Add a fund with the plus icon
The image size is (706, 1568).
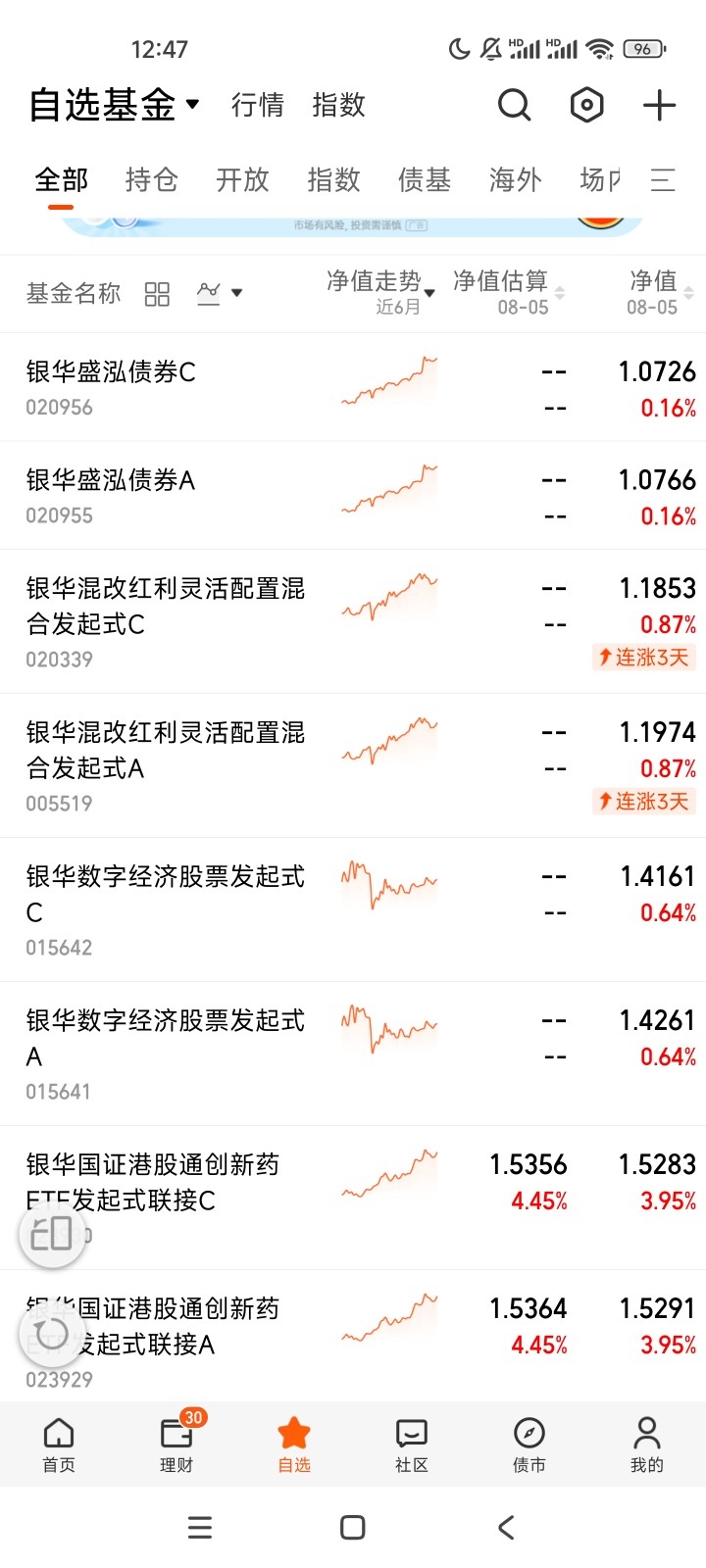click(659, 105)
